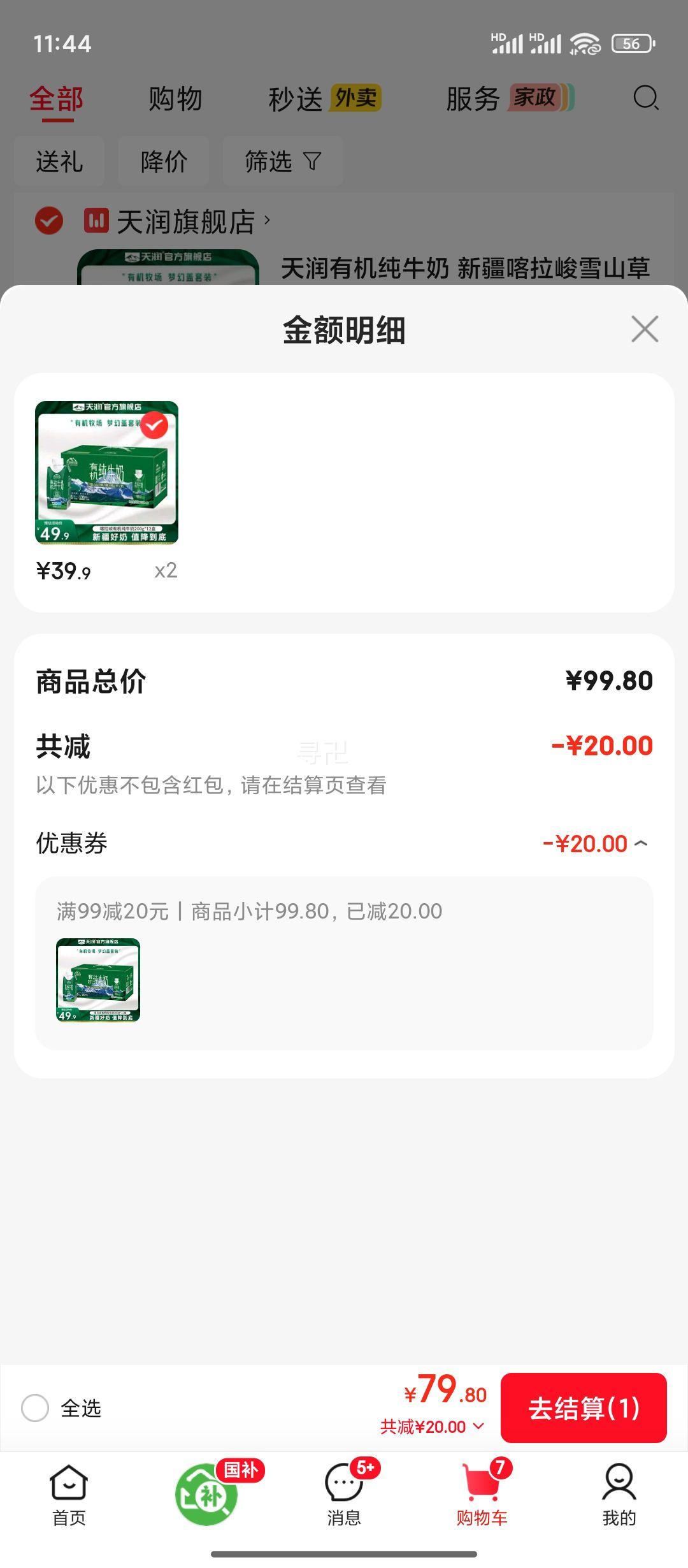Tap the 降价 price-drop button
The height and width of the screenshot is (1568, 688).
pos(163,161)
